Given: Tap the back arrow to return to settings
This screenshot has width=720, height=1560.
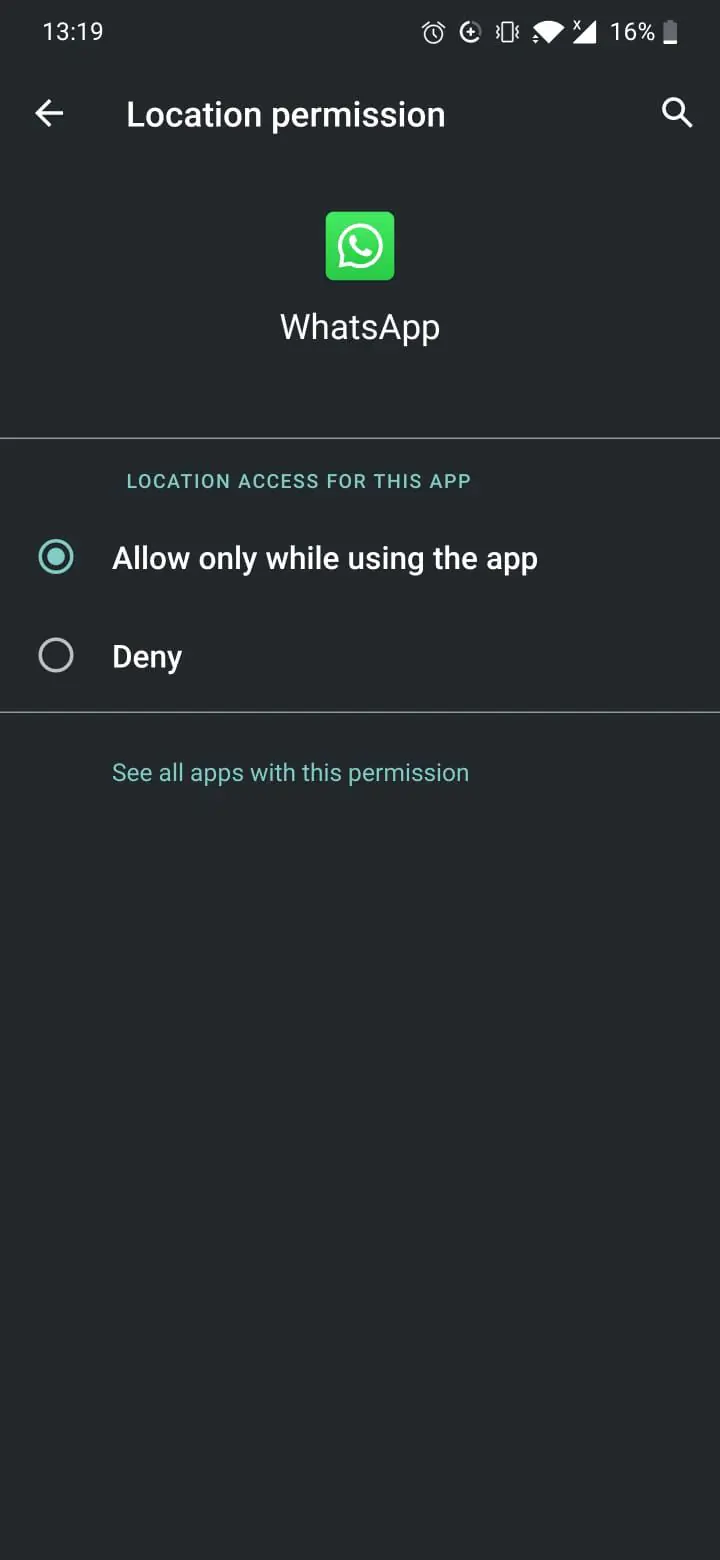Looking at the screenshot, I should [49, 113].
